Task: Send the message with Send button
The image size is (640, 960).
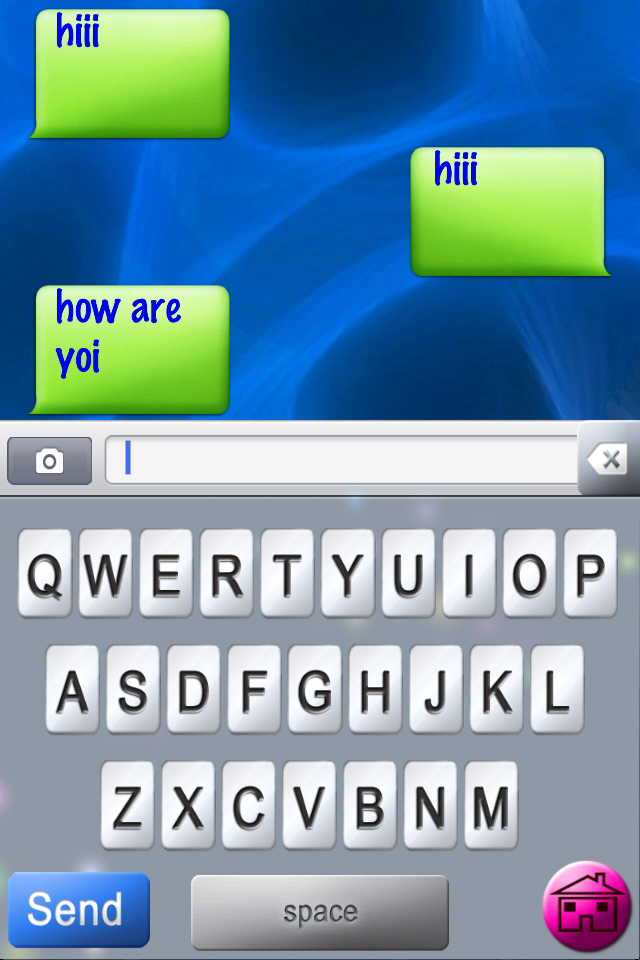Action: [x=78, y=910]
